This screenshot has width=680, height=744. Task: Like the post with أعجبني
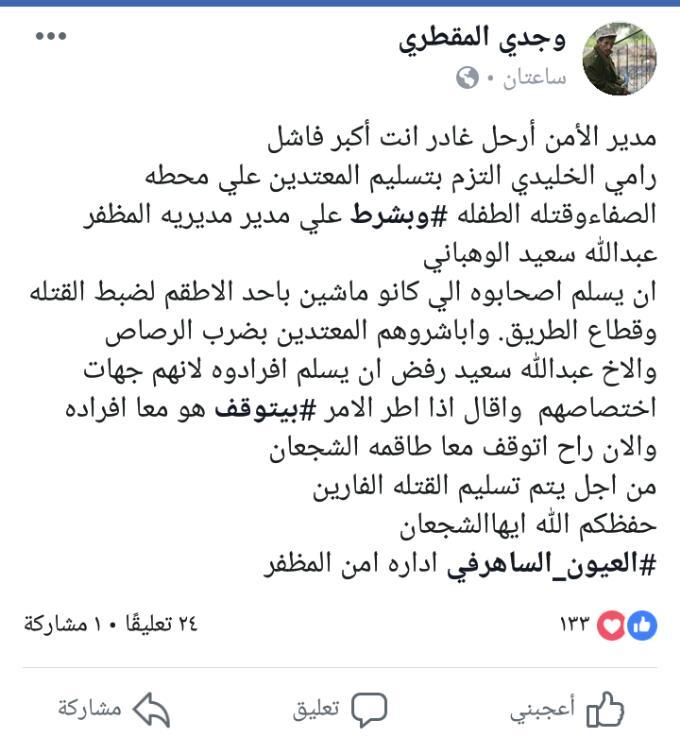[x=568, y=709]
